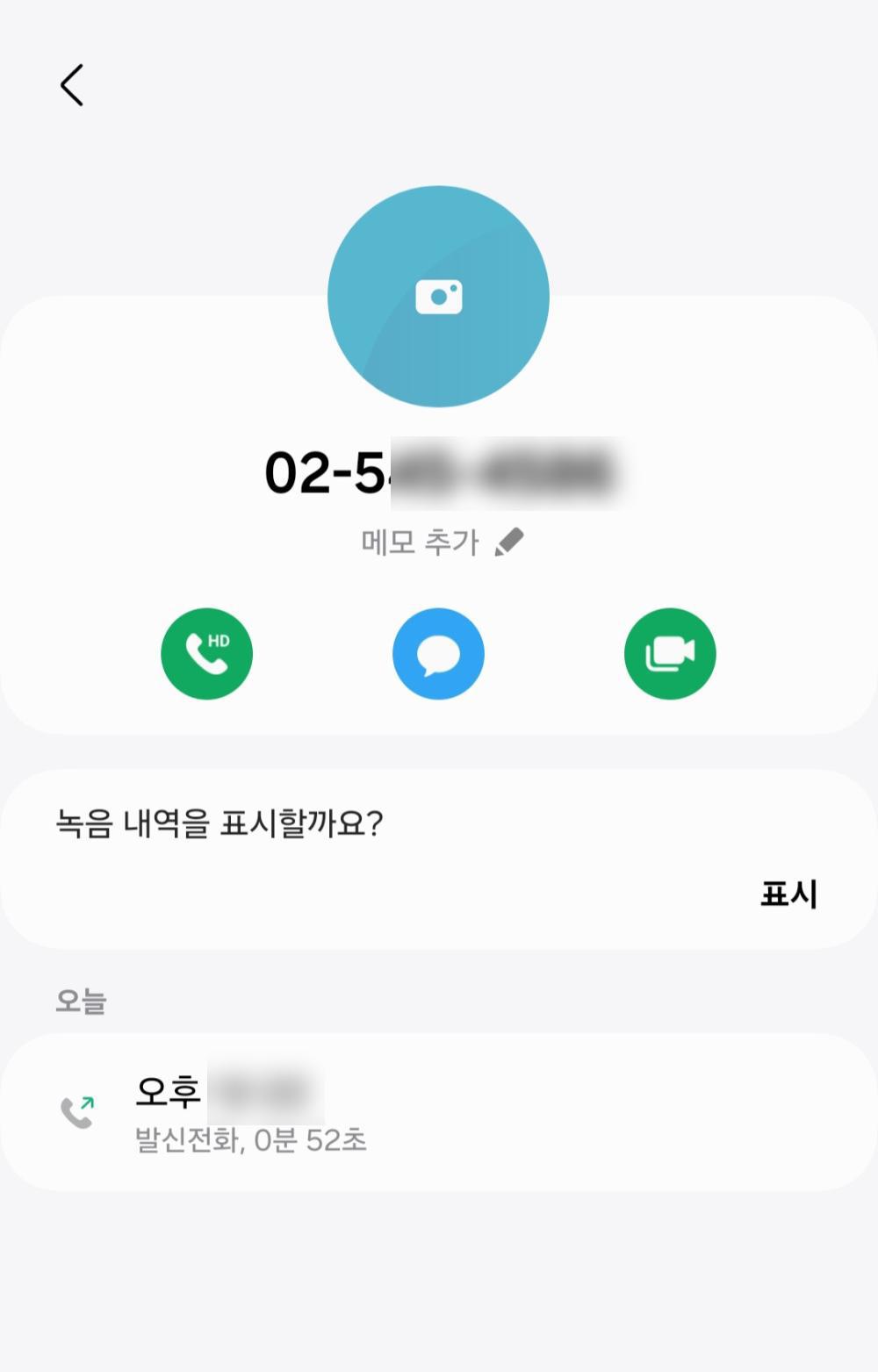Image resolution: width=878 pixels, height=1372 pixels.
Task: Start a video call
Action: pyautogui.click(x=670, y=654)
